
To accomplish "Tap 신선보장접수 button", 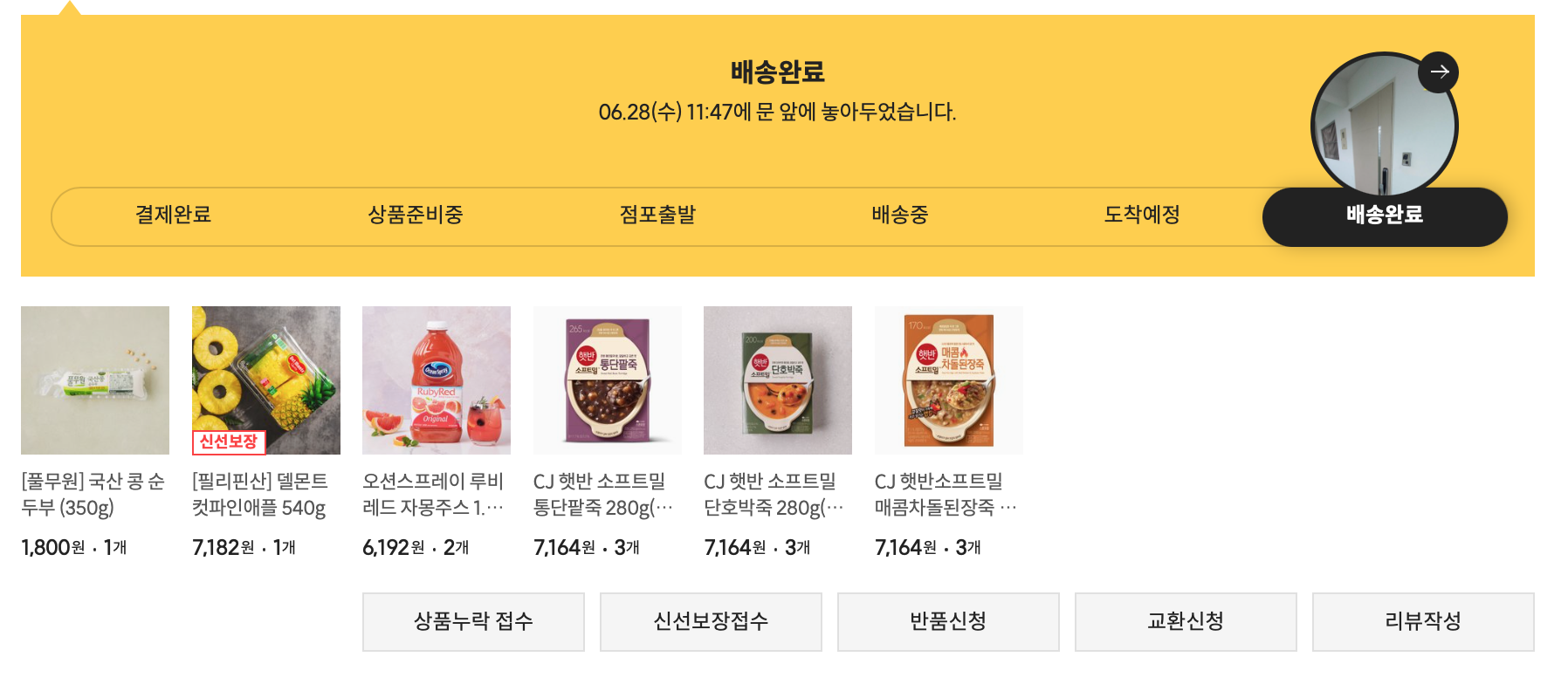I will [x=711, y=622].
